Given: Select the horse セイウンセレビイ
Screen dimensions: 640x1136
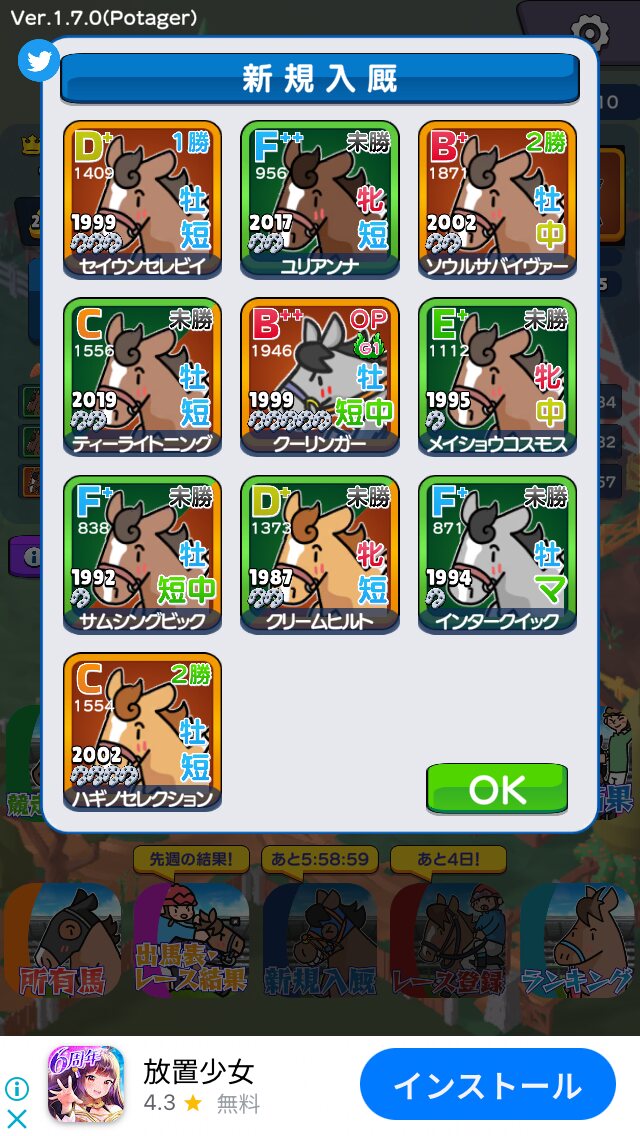Looking at the screenshot, I should [142, 199].
